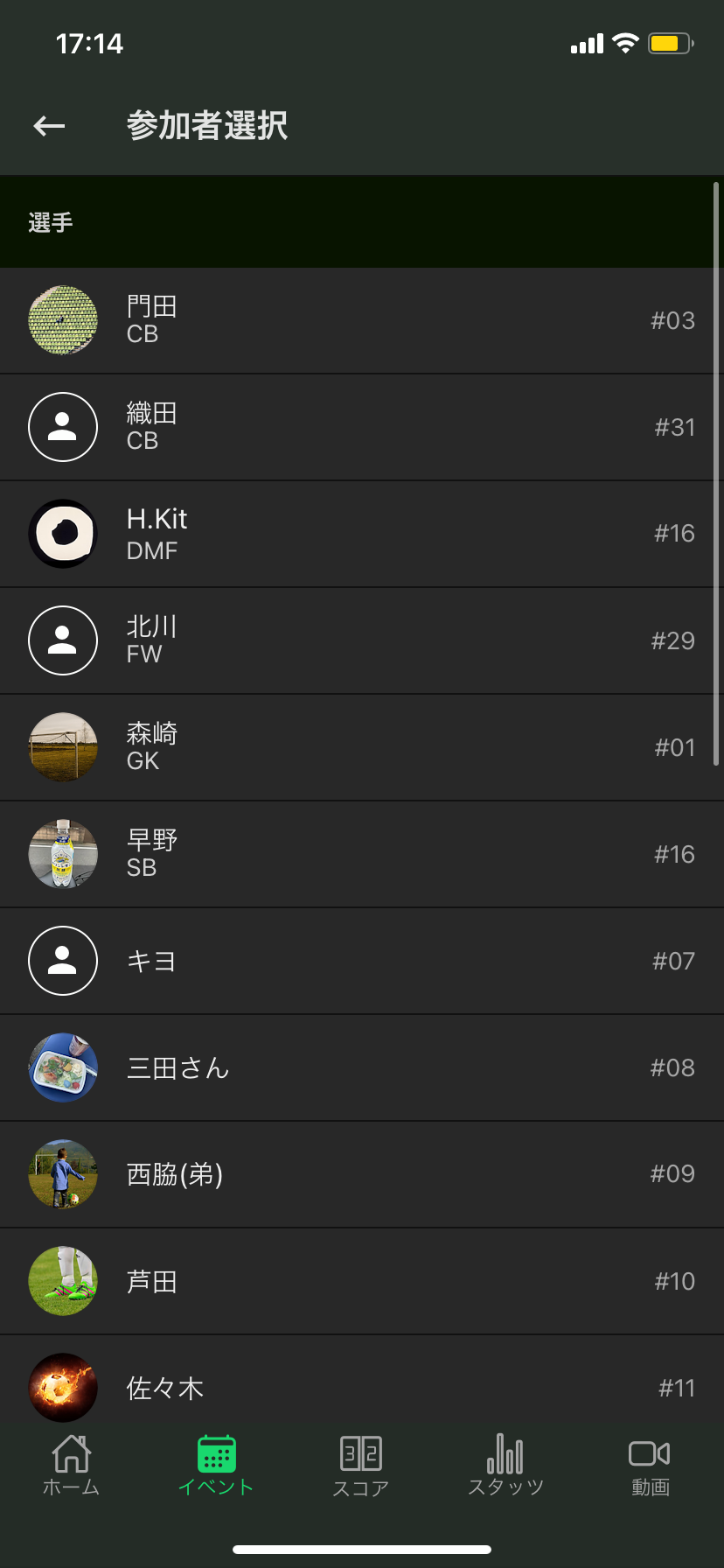
Task: Select player キヨ #07
Action: click(362, 961)
